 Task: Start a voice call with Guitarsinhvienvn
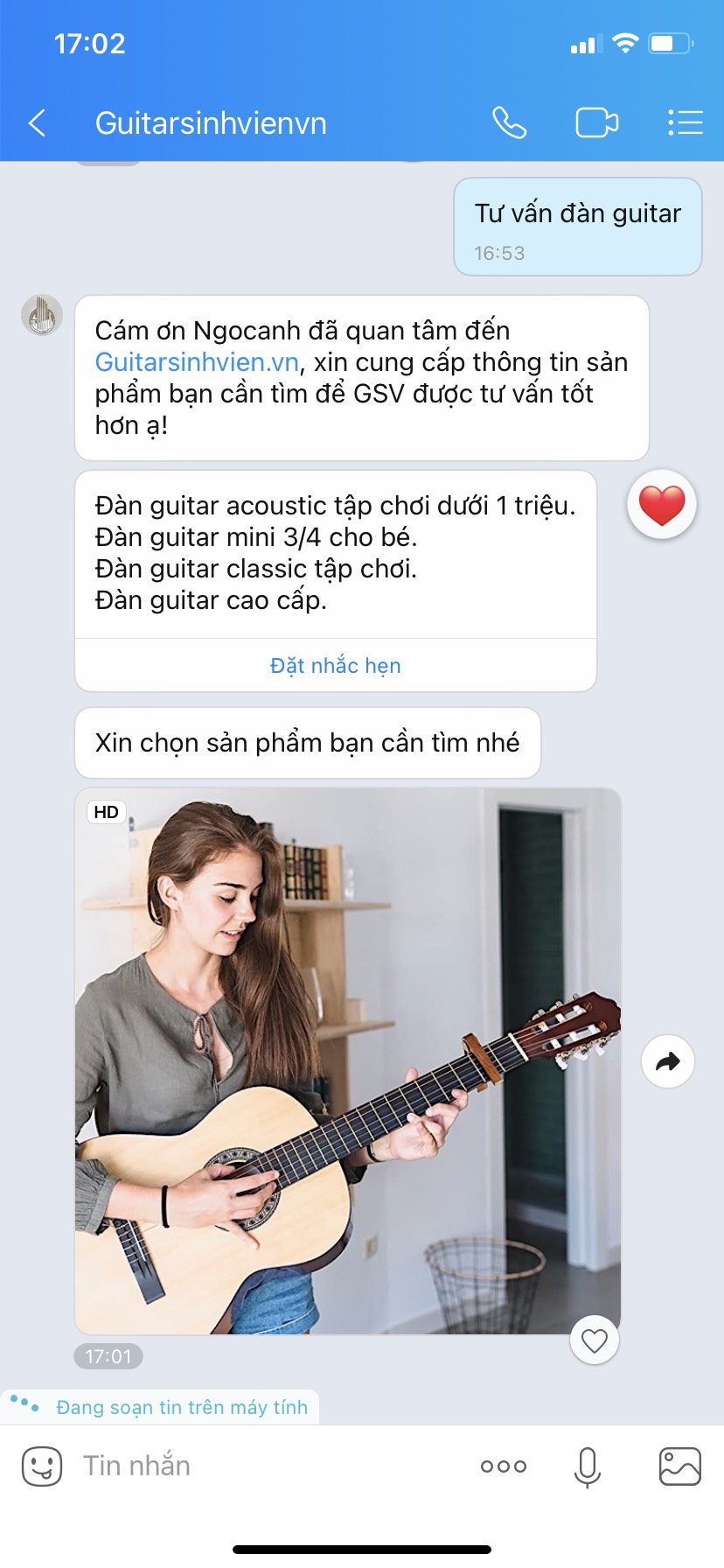coord(510,123)
